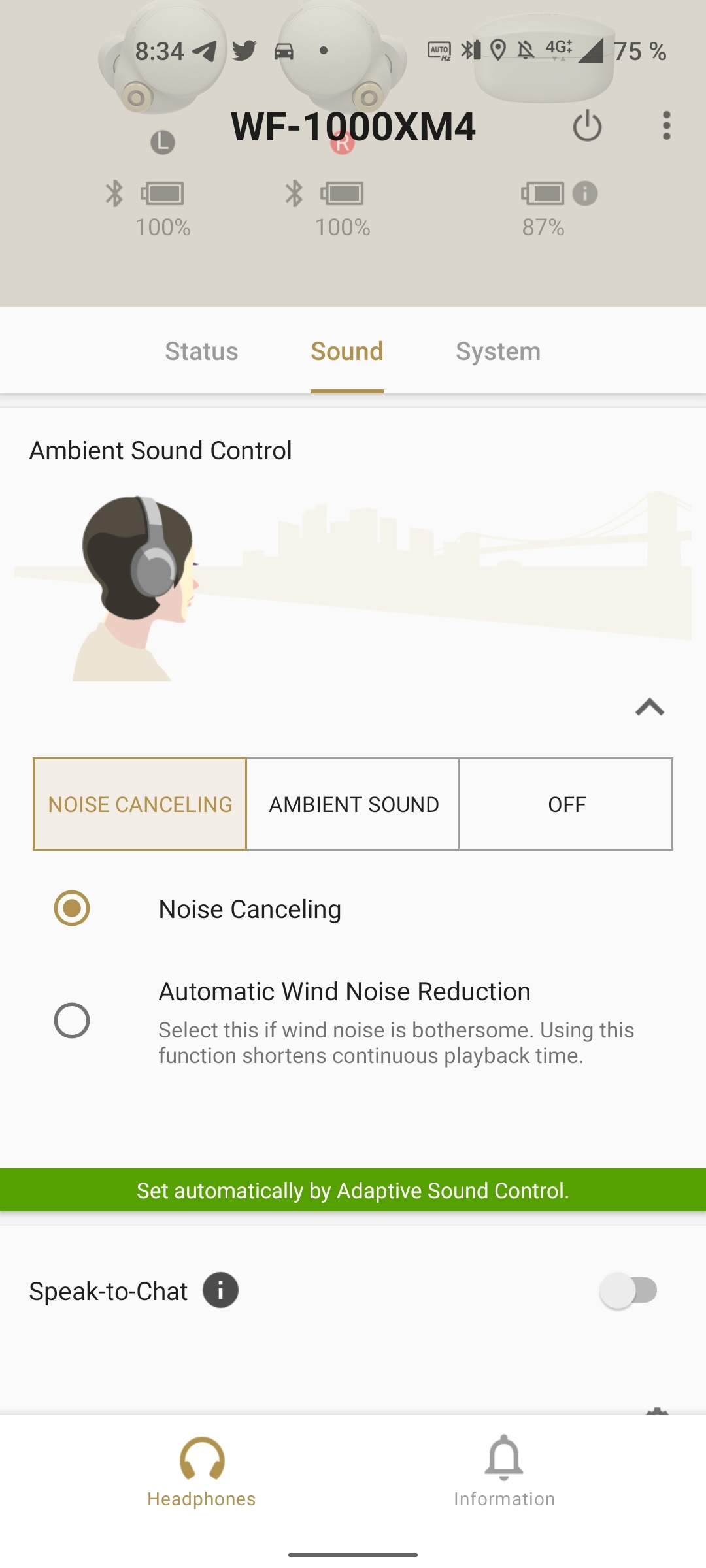Tap the power icon for WF-1000XM4
Image resolution: width=706 pixels, height=1568 pixels.
[x=587, y=125]
